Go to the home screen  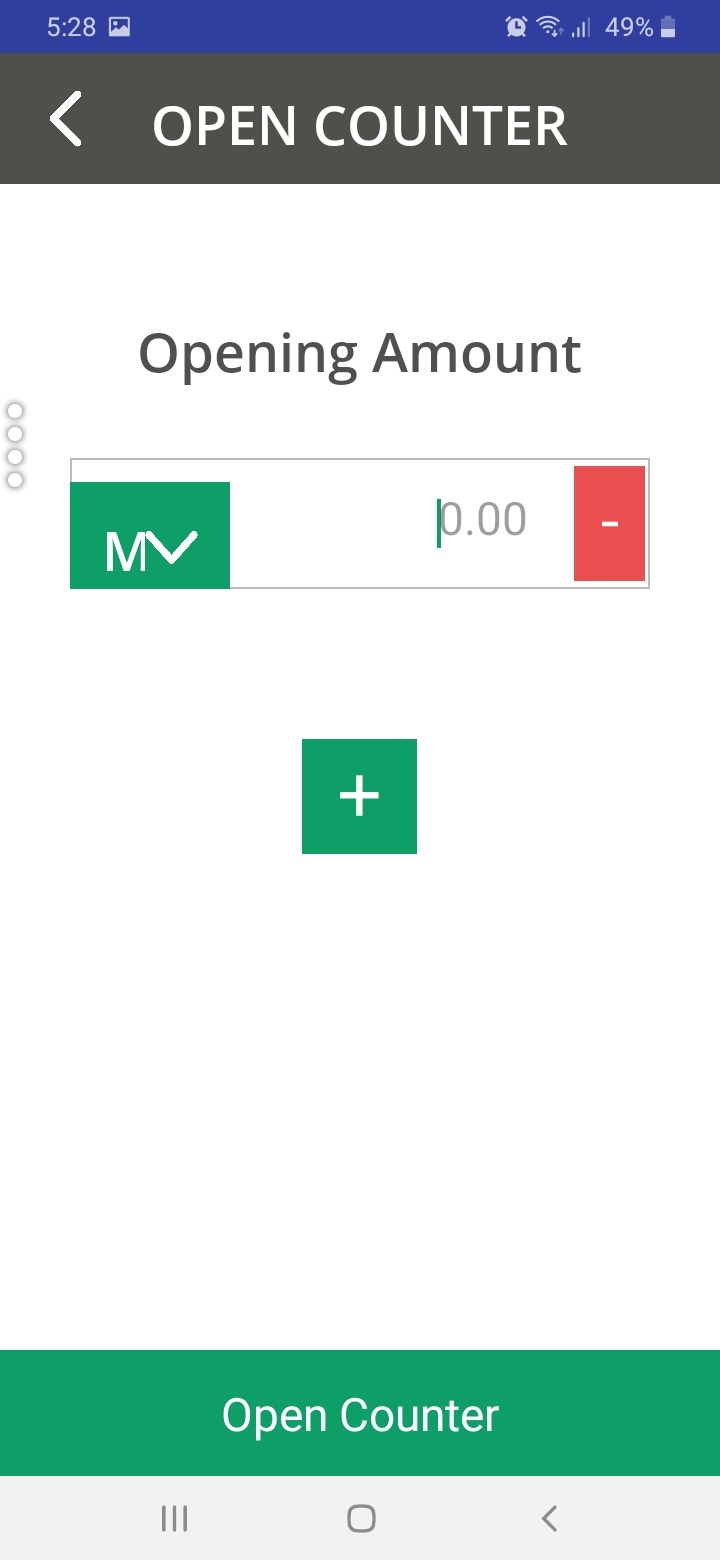point(361,1519)
